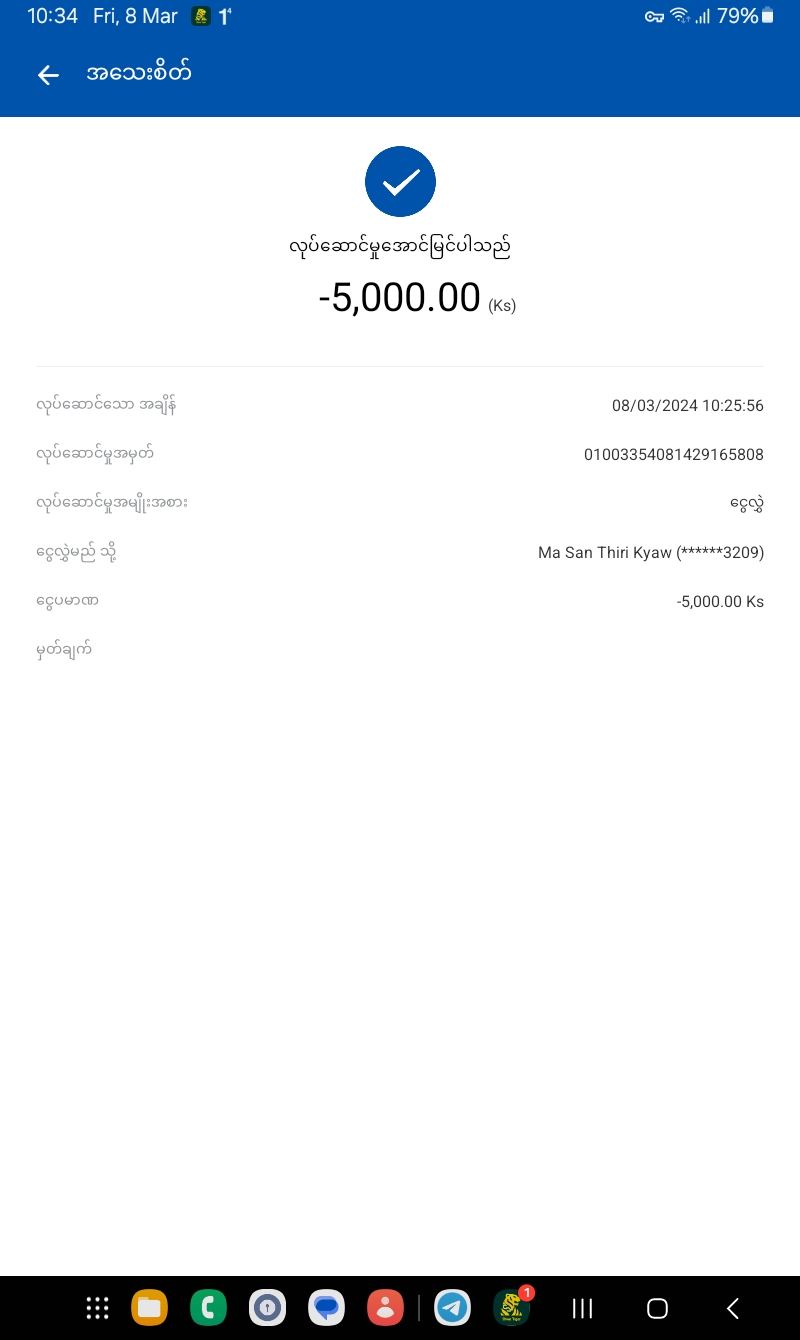This screenshot has height=1340, width=800.
Task: Launch the Files folder app from taskbar
Action: coord(150,1308)
